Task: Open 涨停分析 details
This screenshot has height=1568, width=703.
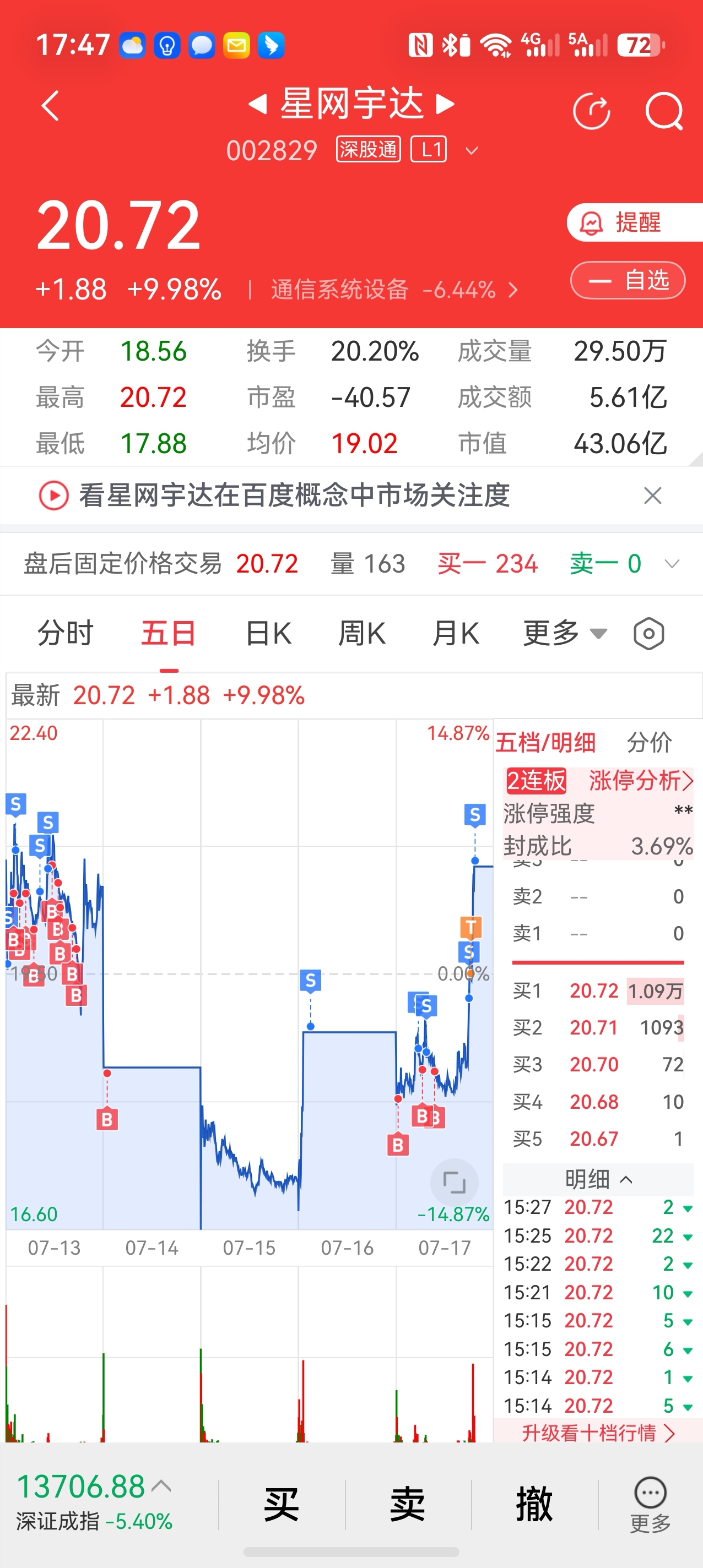Action: pyautogui.click(x=641, y=780)
